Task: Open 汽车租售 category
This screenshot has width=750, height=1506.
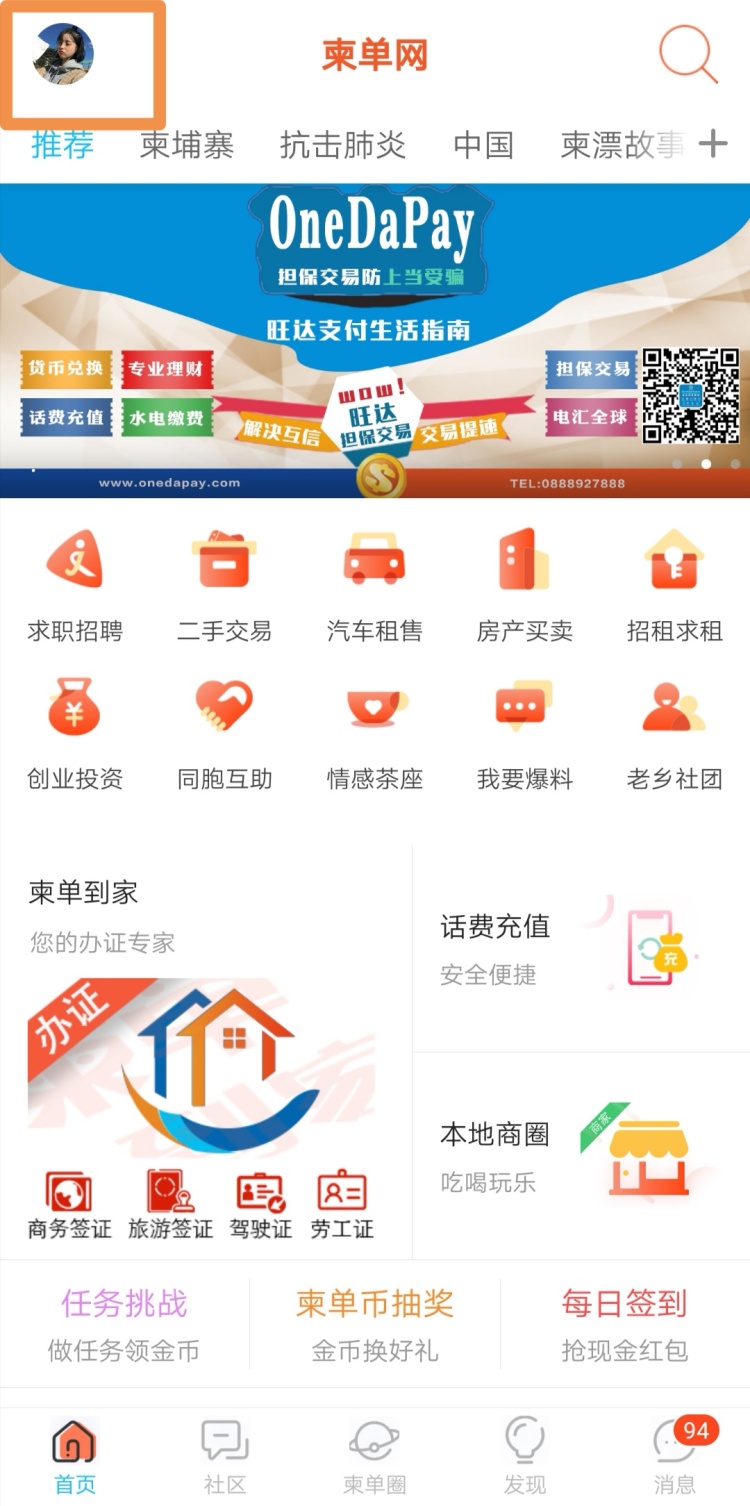Action: coord(375,585)
